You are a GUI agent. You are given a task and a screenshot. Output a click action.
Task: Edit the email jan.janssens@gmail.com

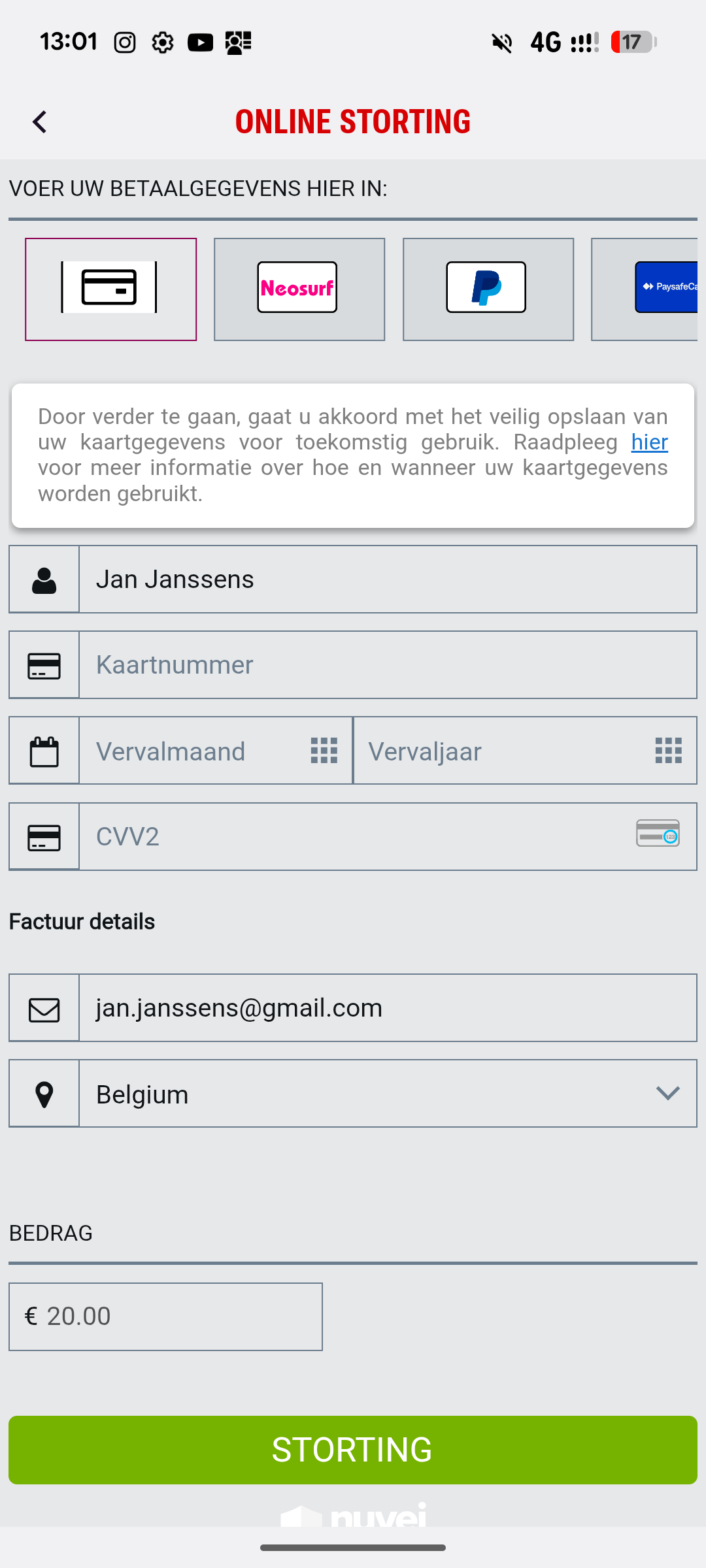click(x=387, y=1008)
